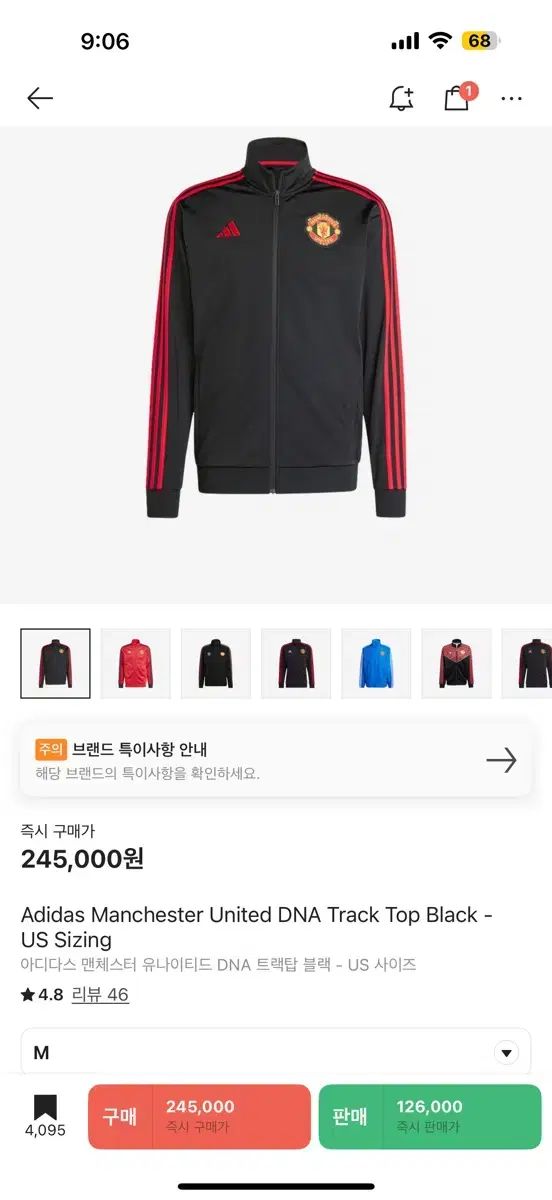This screenshot has height=1200, width=552.
Task: Select the blue jacket thumbnail
Action: [376, 663]
